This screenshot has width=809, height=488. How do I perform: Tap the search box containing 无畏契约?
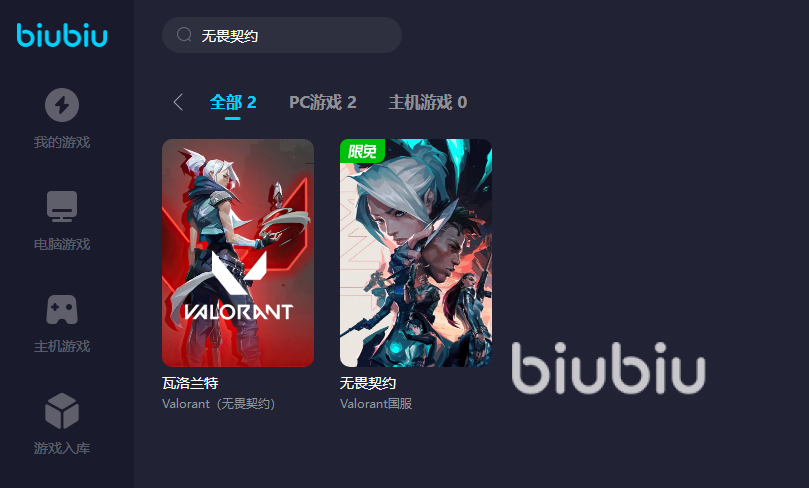[282, 35]
